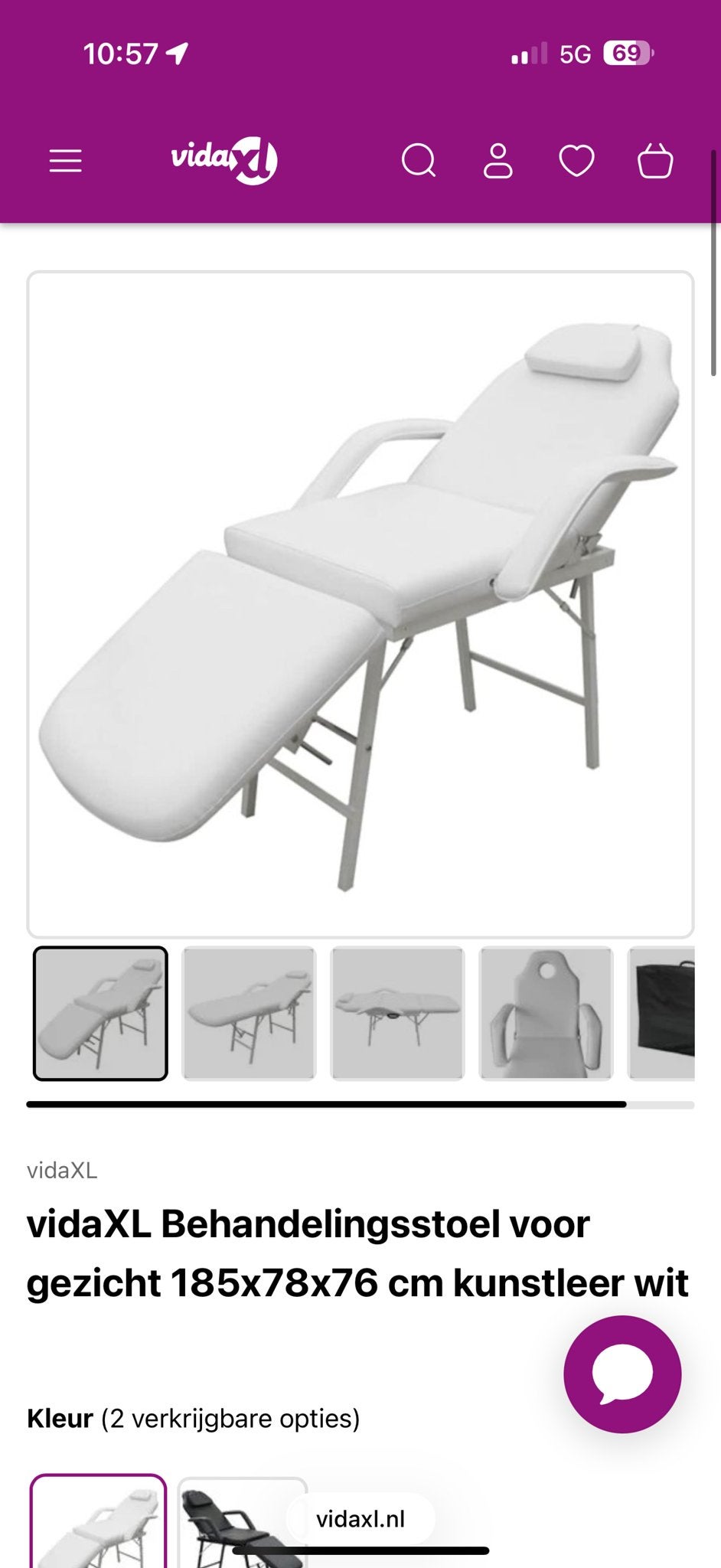
Task: Select the fourth thumbnail with face hole backrest
Action: tap(546, 1013)
